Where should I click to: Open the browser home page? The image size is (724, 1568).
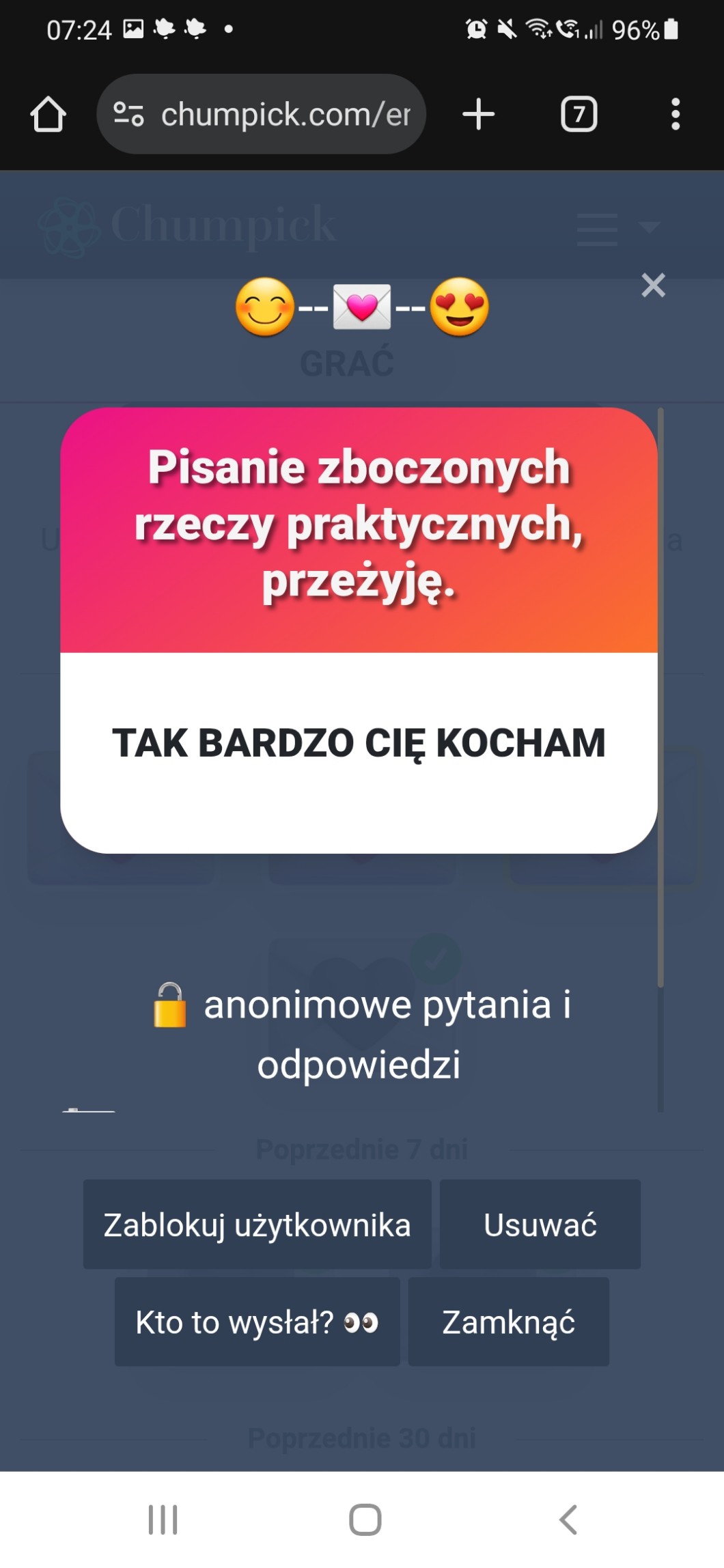pyautogui.click(x=48, y=114)
